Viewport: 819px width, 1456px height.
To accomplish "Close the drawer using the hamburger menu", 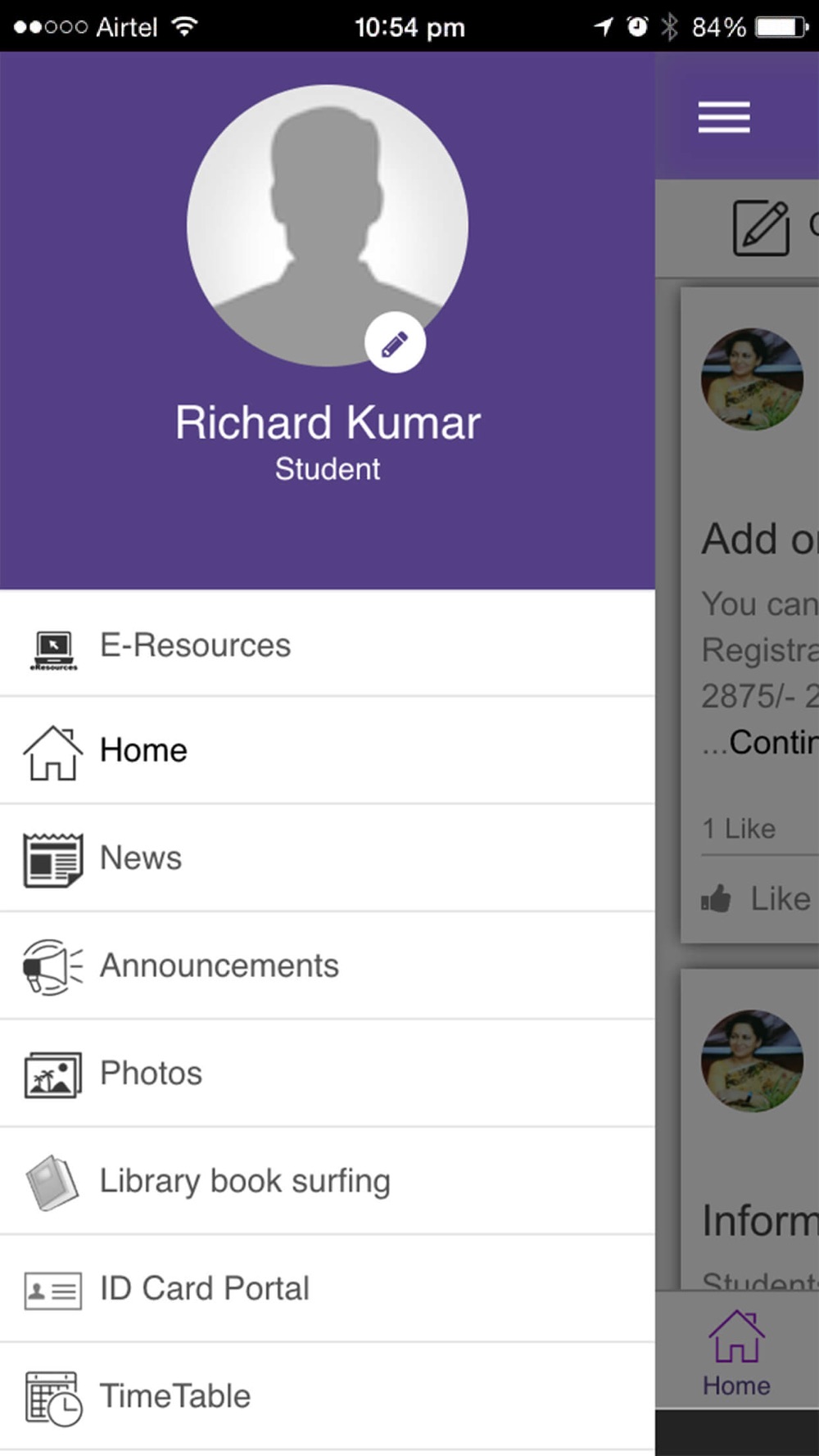I will point(724,117).
